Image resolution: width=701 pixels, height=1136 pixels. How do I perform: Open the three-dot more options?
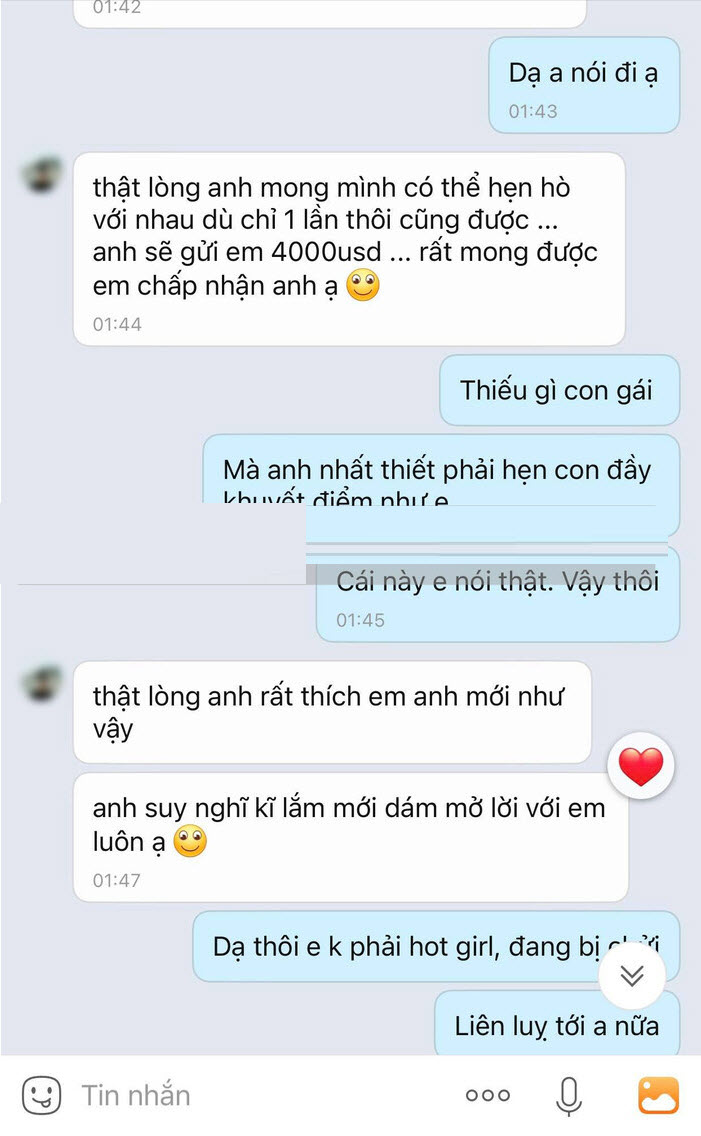point(488,1096)
